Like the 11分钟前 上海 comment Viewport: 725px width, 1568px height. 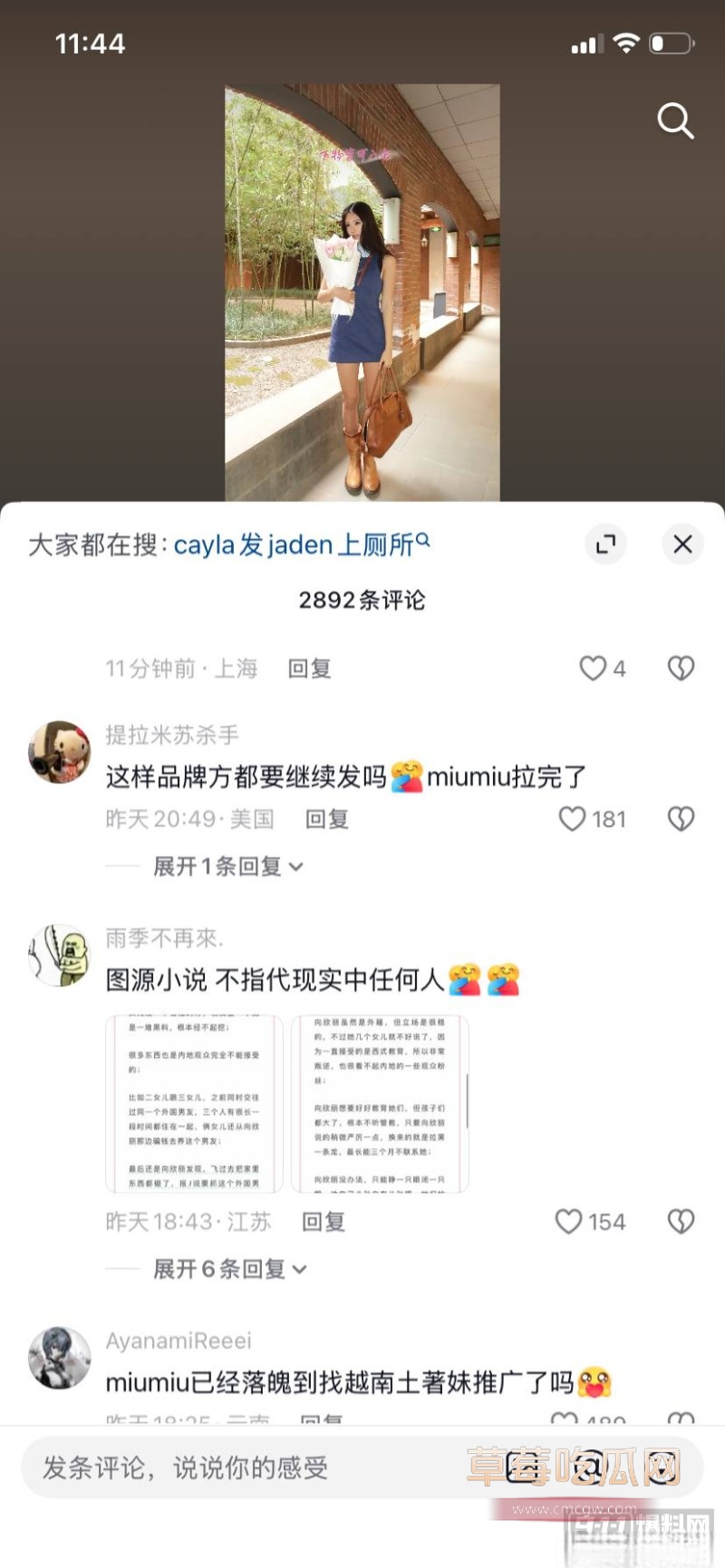click(603, 669)
